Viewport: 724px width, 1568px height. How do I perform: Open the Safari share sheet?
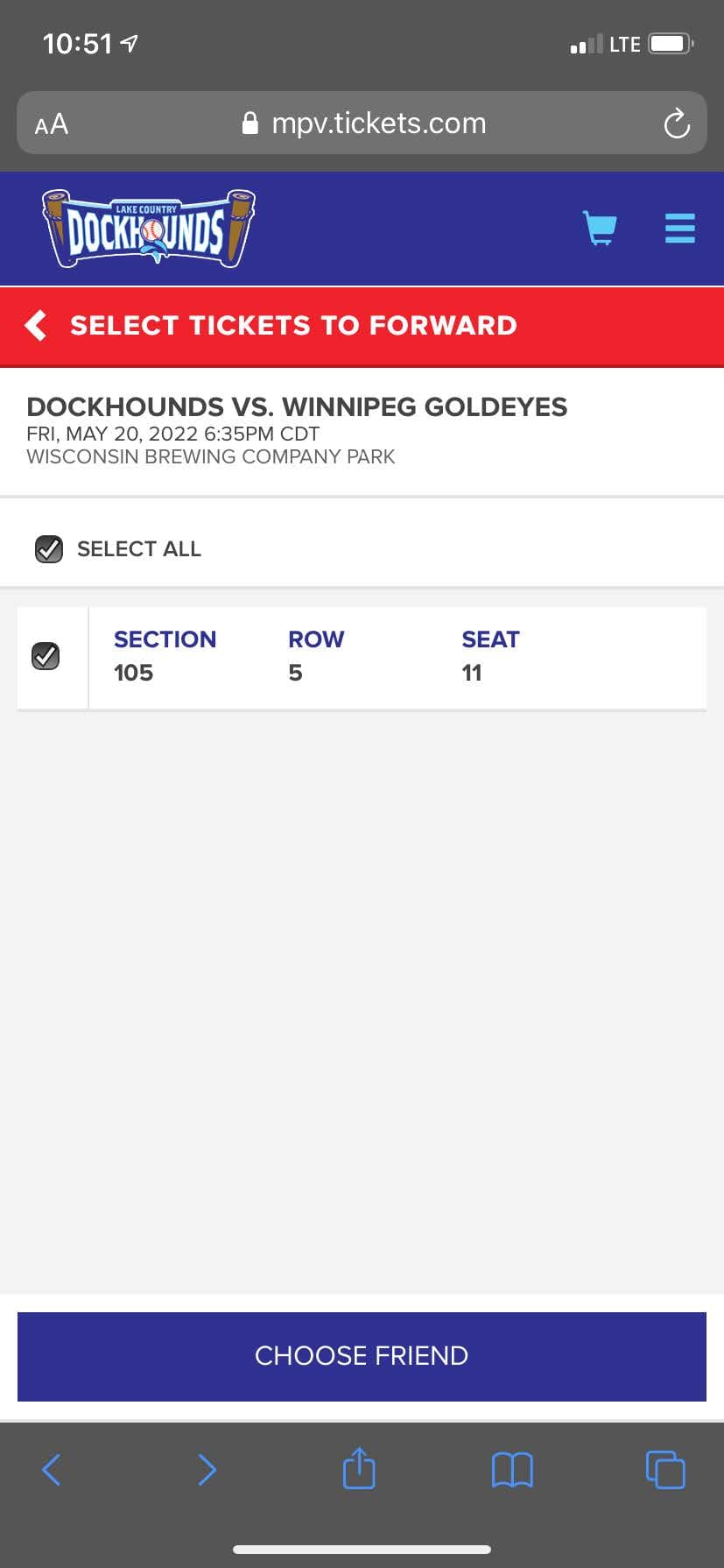point(359,1469)
